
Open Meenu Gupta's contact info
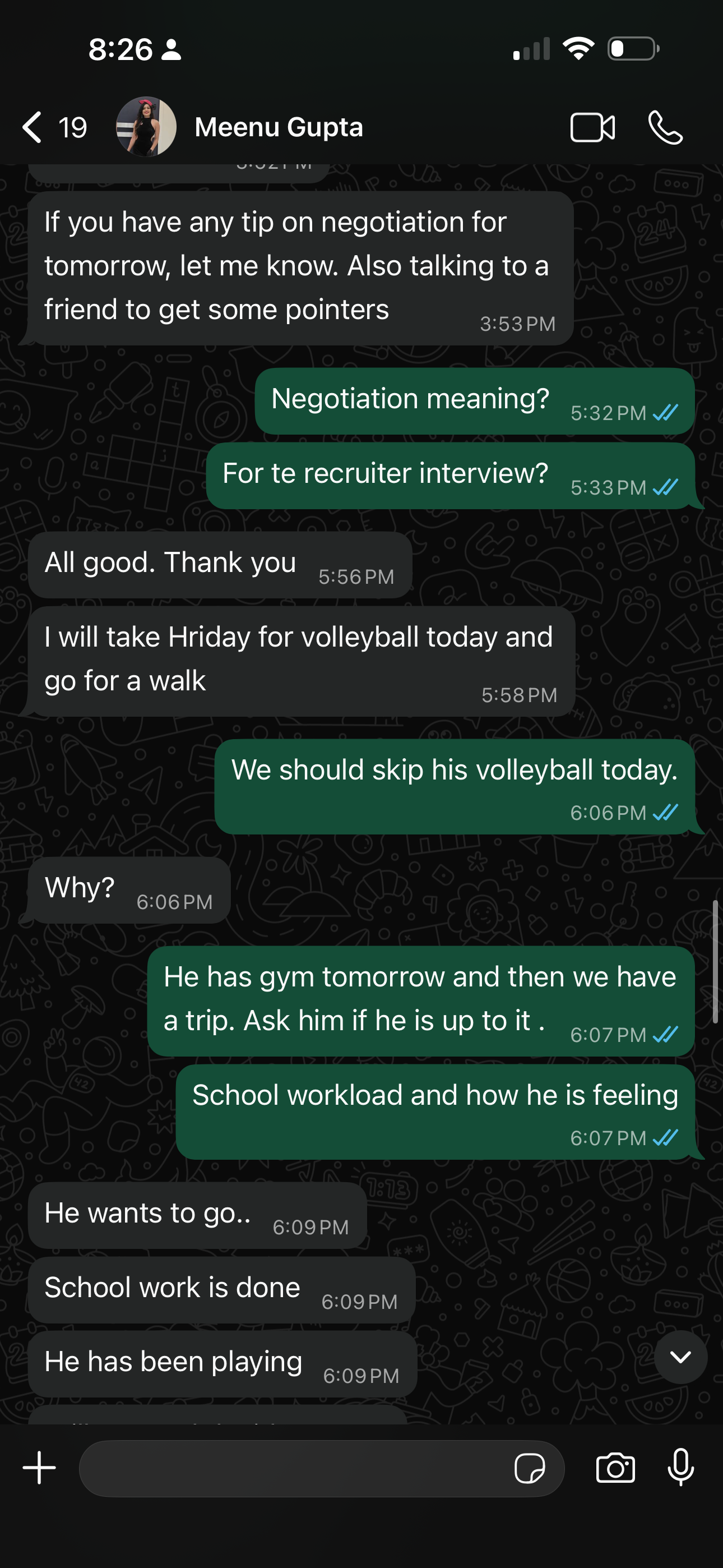click(279, 127)
